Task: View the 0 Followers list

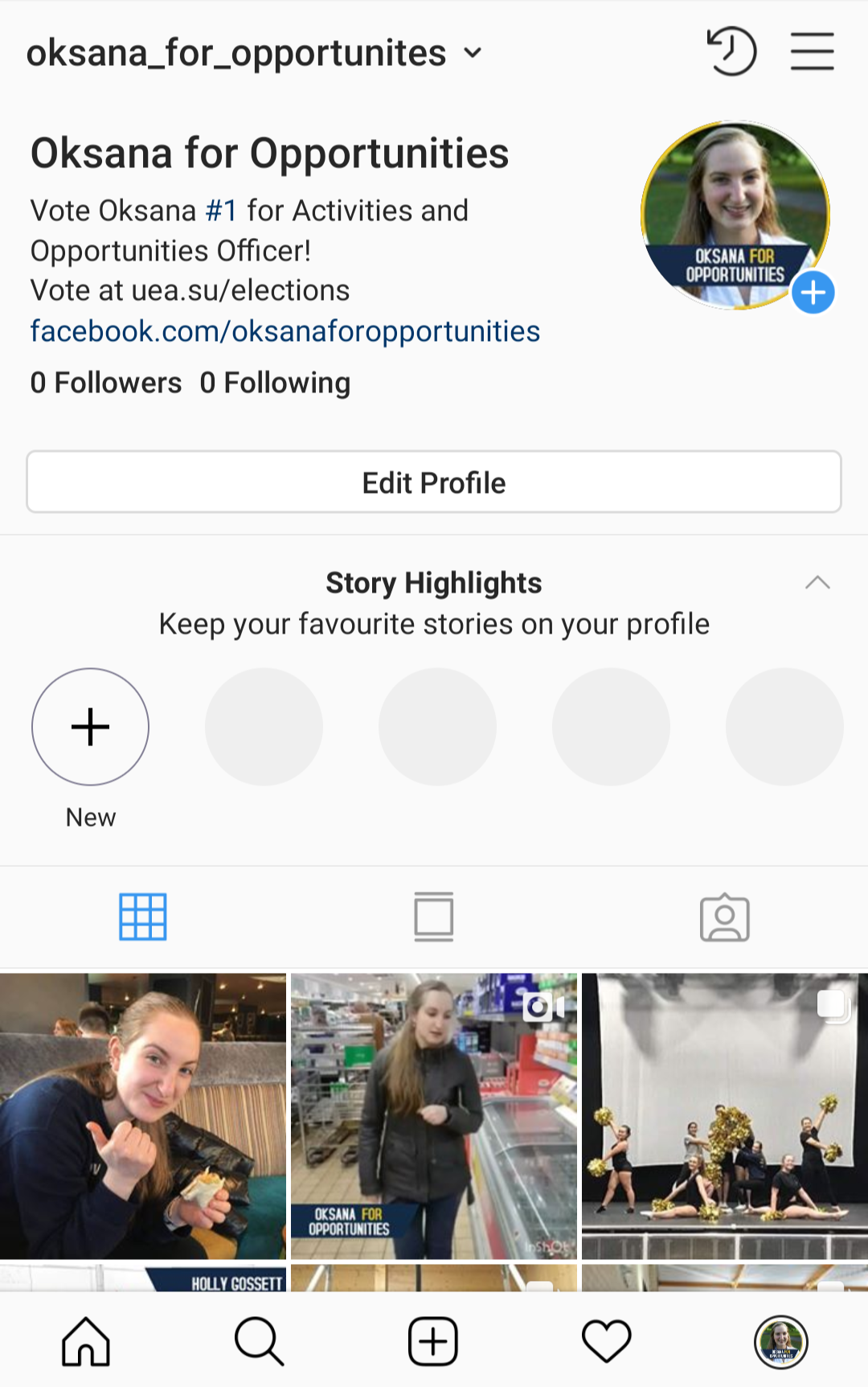Action: pos(106,383)
